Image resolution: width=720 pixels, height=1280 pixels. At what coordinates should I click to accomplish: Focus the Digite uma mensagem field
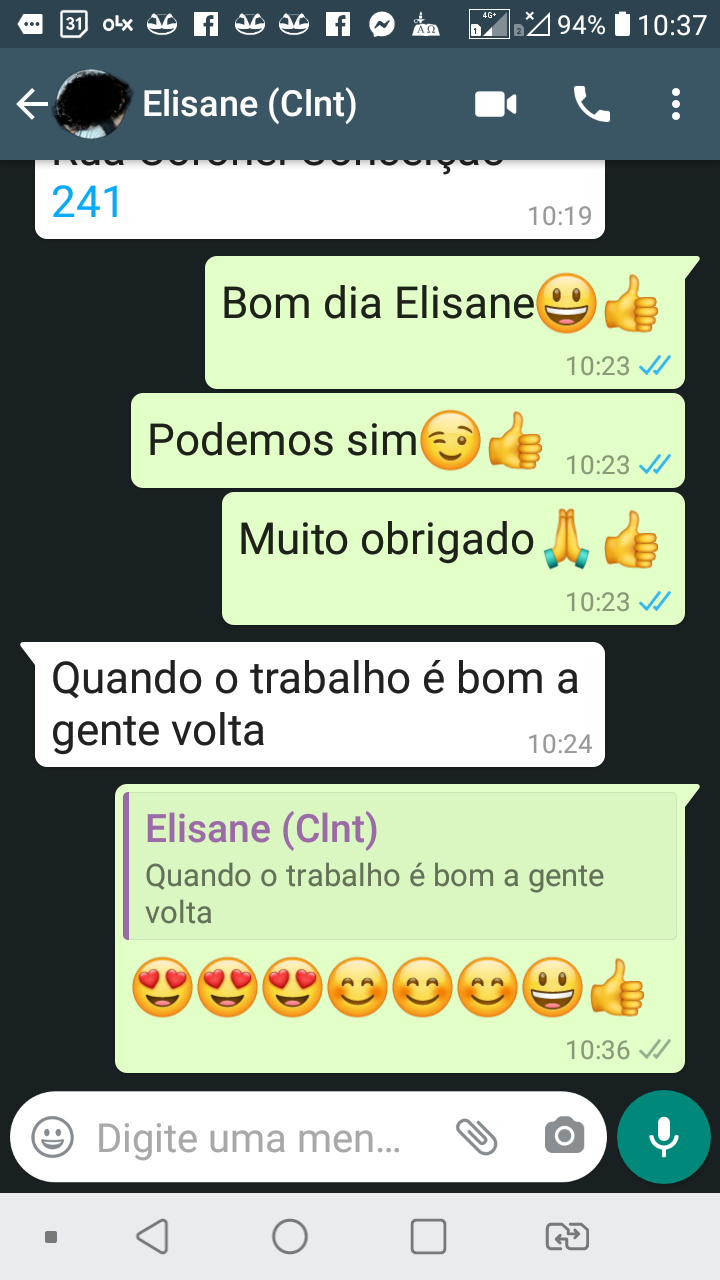pos(250,1138)
